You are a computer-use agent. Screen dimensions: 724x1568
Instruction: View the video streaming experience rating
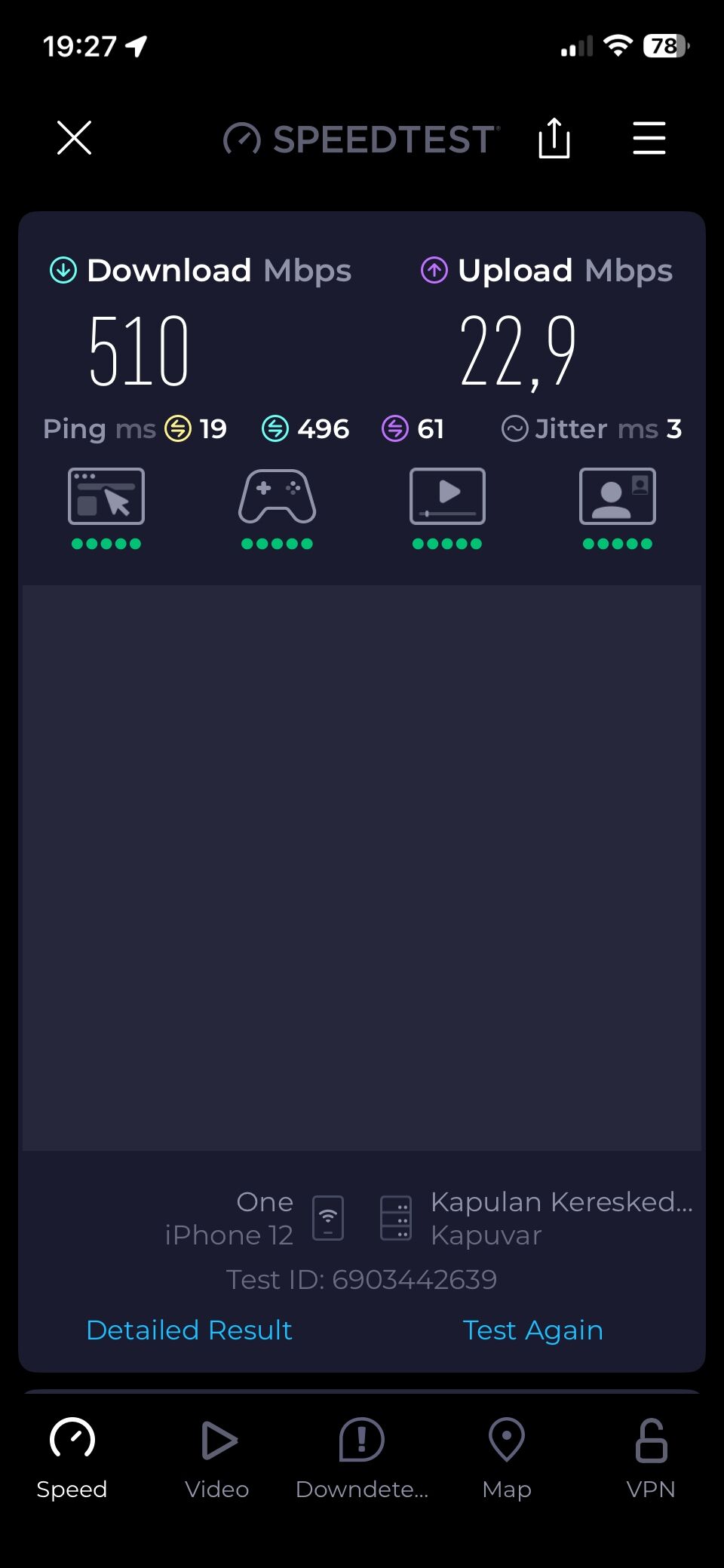click(x=447, y=505)
